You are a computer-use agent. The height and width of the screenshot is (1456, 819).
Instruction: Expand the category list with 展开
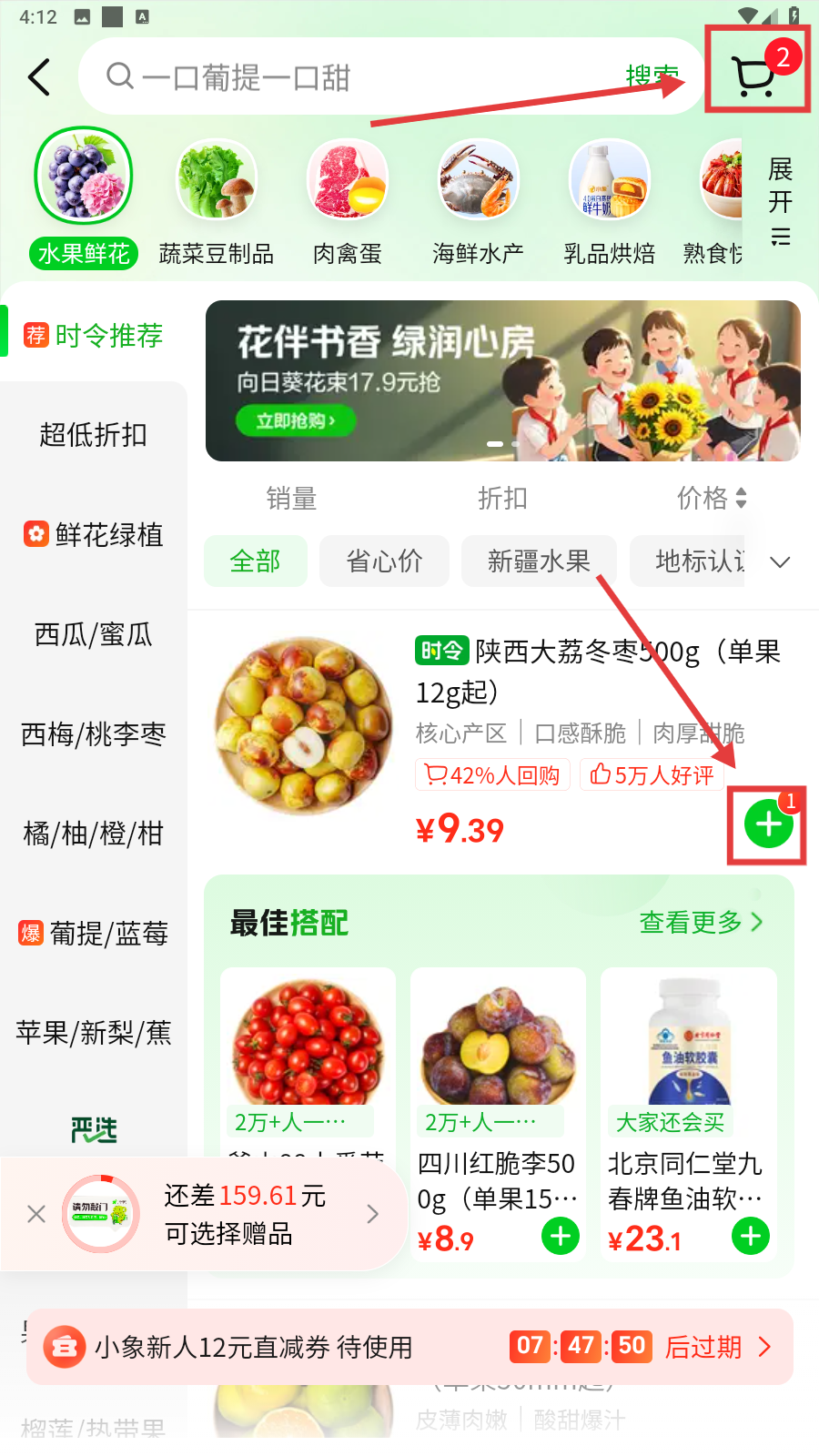pos(780,200)
